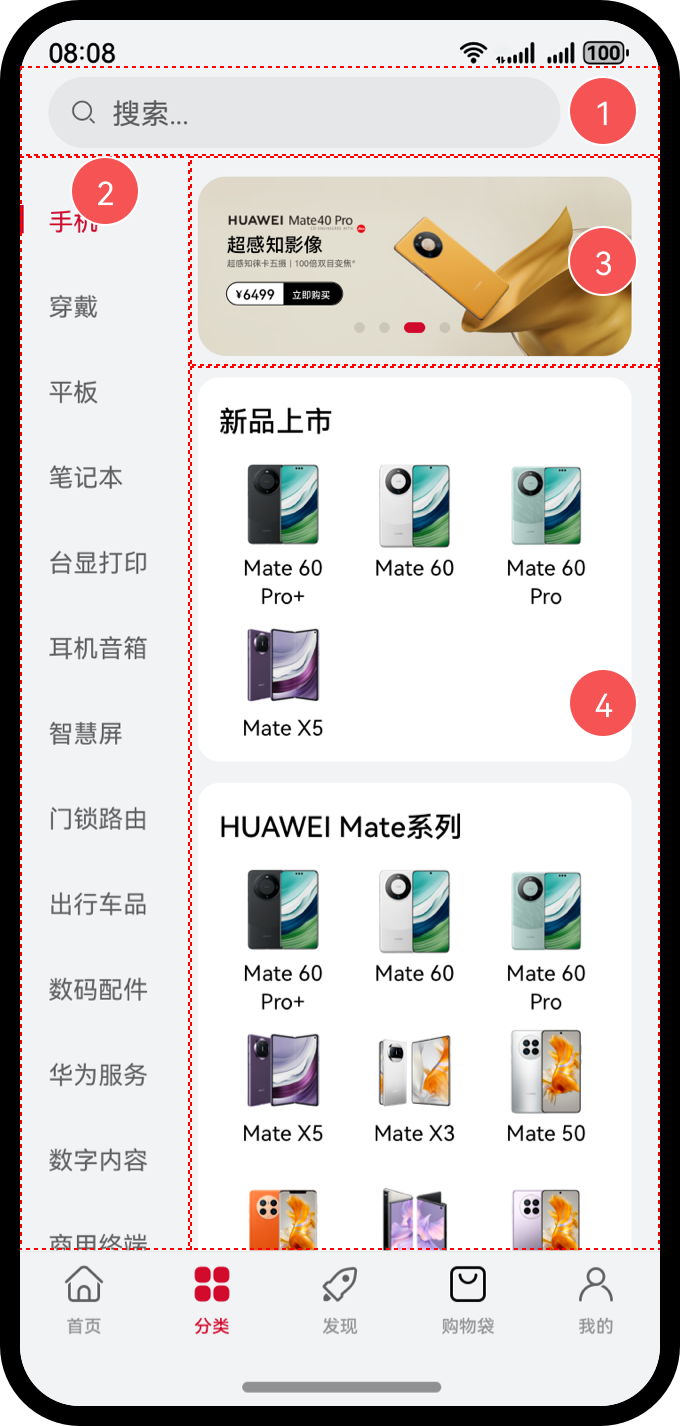View the Mate 50 product
Image resolution: width=680 pixels, height=1426 pixels.
click(x=546, y=1088)
